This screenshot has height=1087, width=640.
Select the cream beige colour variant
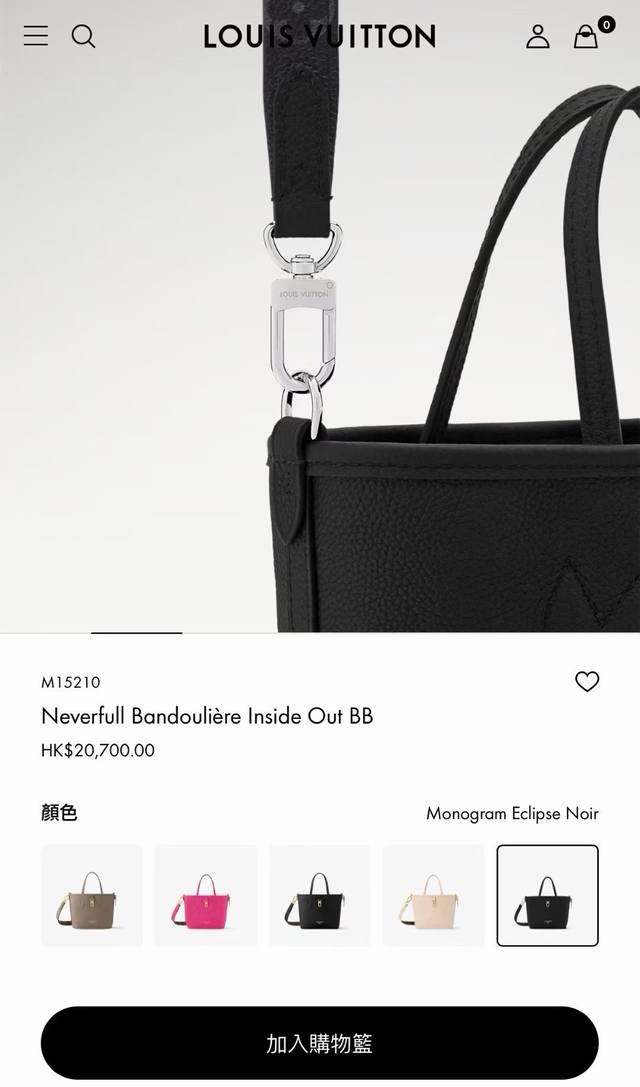pos(433,895)
